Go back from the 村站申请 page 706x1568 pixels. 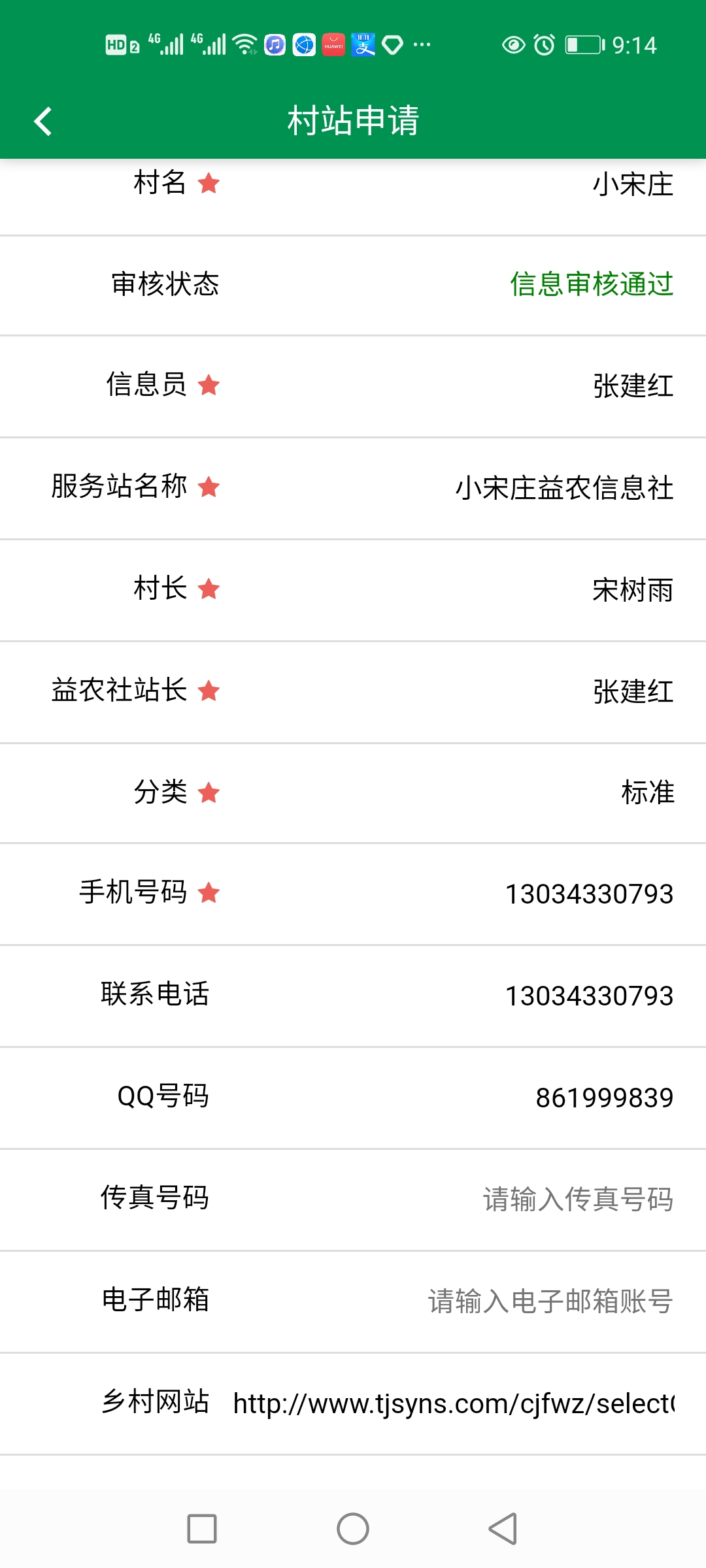(43, 122)
